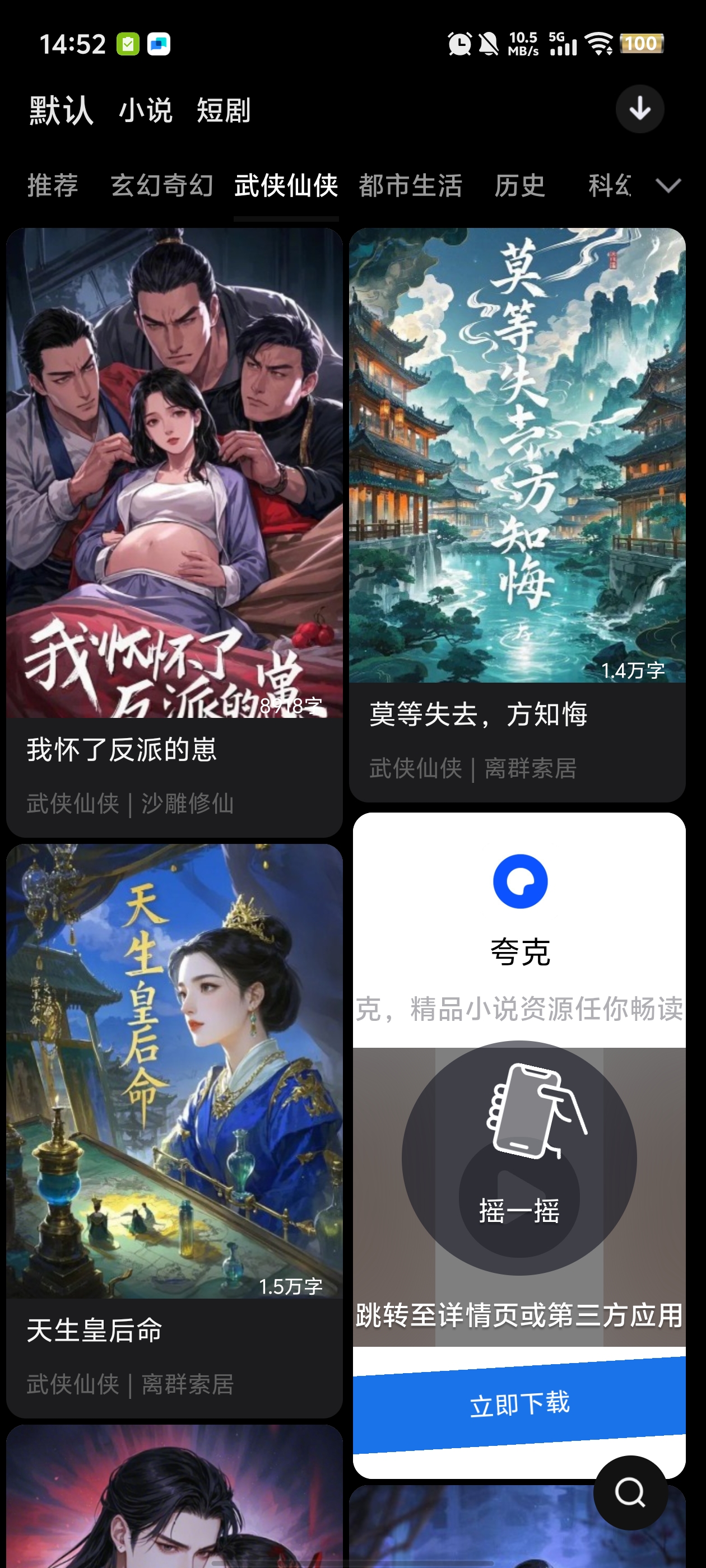Tap 立即下载 on the 夸克 ad
Viewport: 706px width, 1568px height.
[519, 1403]
